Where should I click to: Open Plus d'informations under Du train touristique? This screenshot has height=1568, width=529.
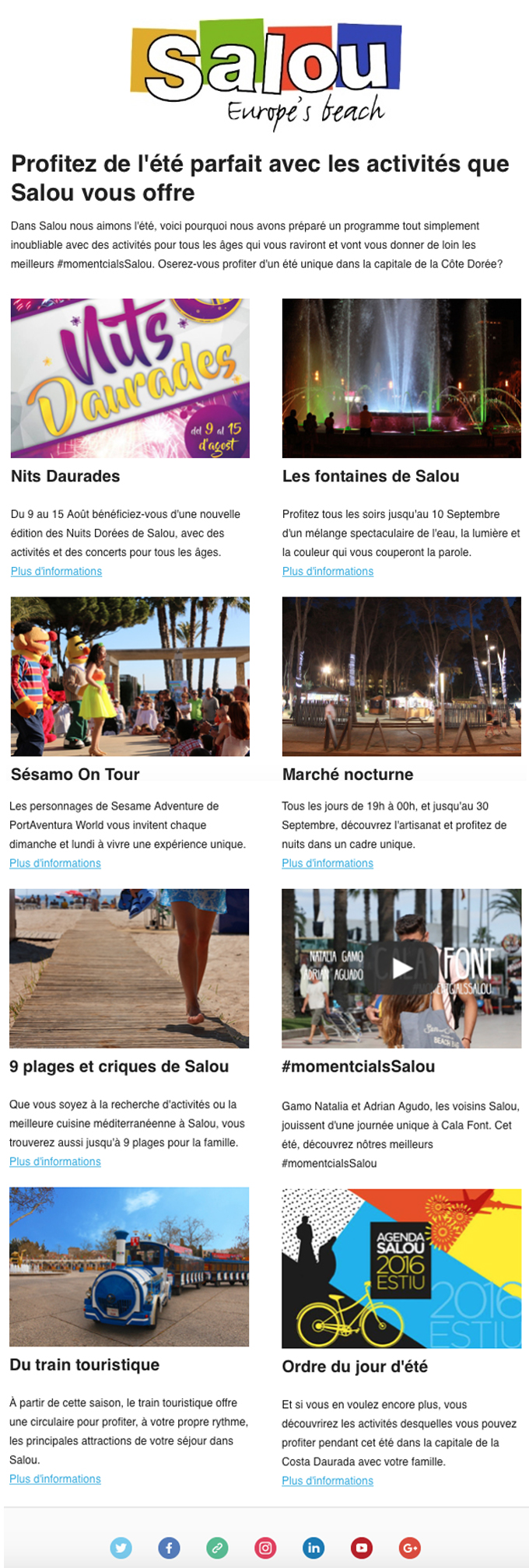pyautogui.click(x=55, y=1479)
